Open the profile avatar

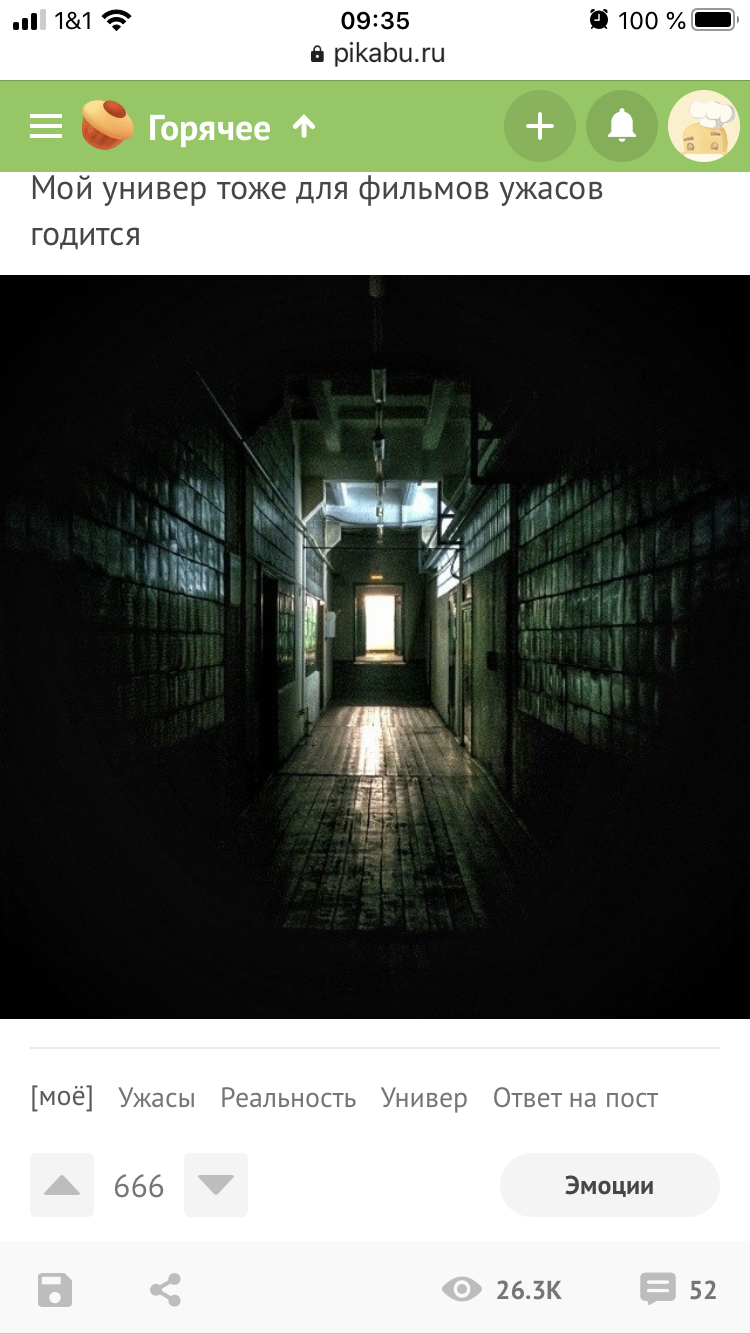pyautogui.click(x=704, y=126)
